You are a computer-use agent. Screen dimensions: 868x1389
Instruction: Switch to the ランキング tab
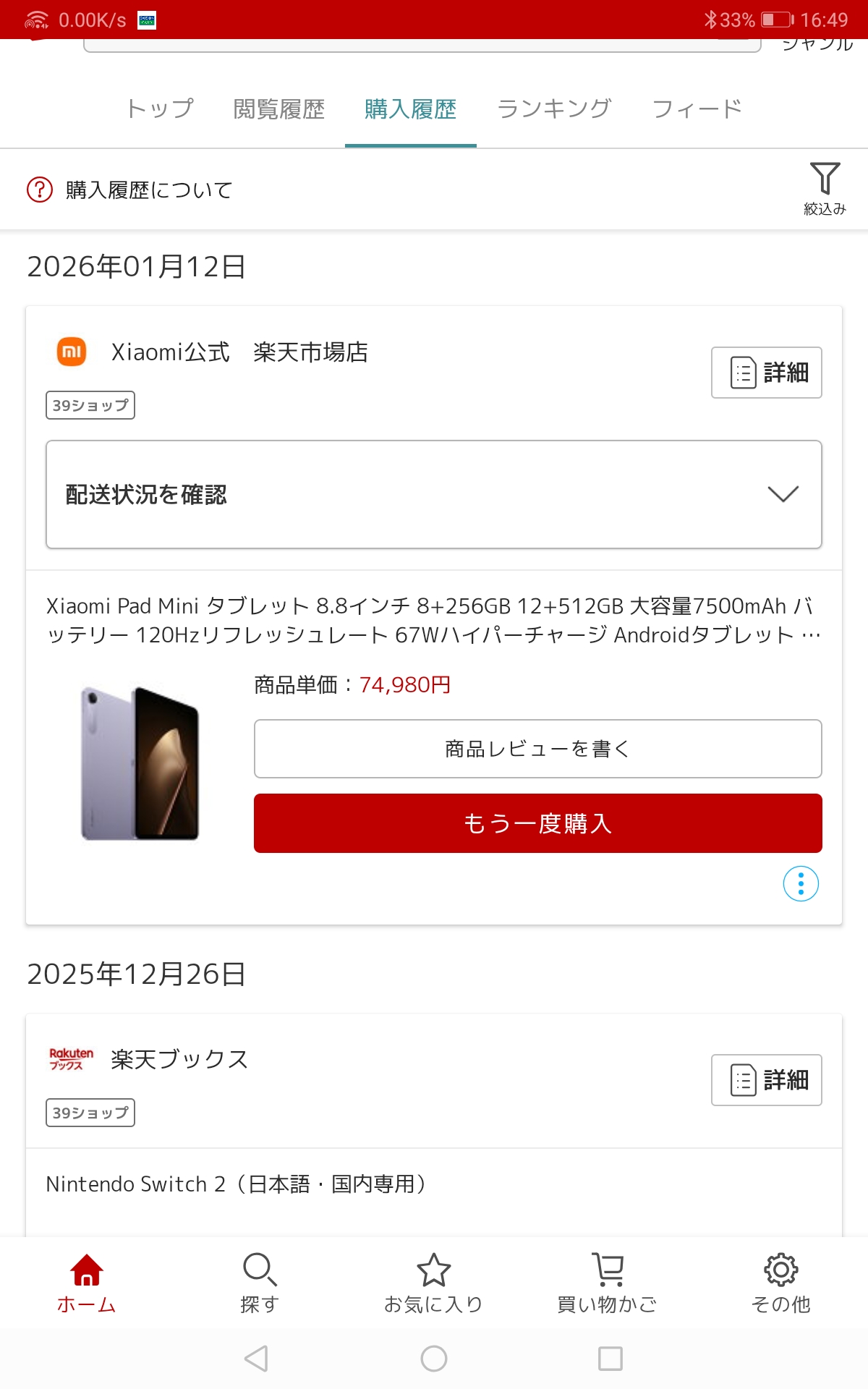pos(554,109)
